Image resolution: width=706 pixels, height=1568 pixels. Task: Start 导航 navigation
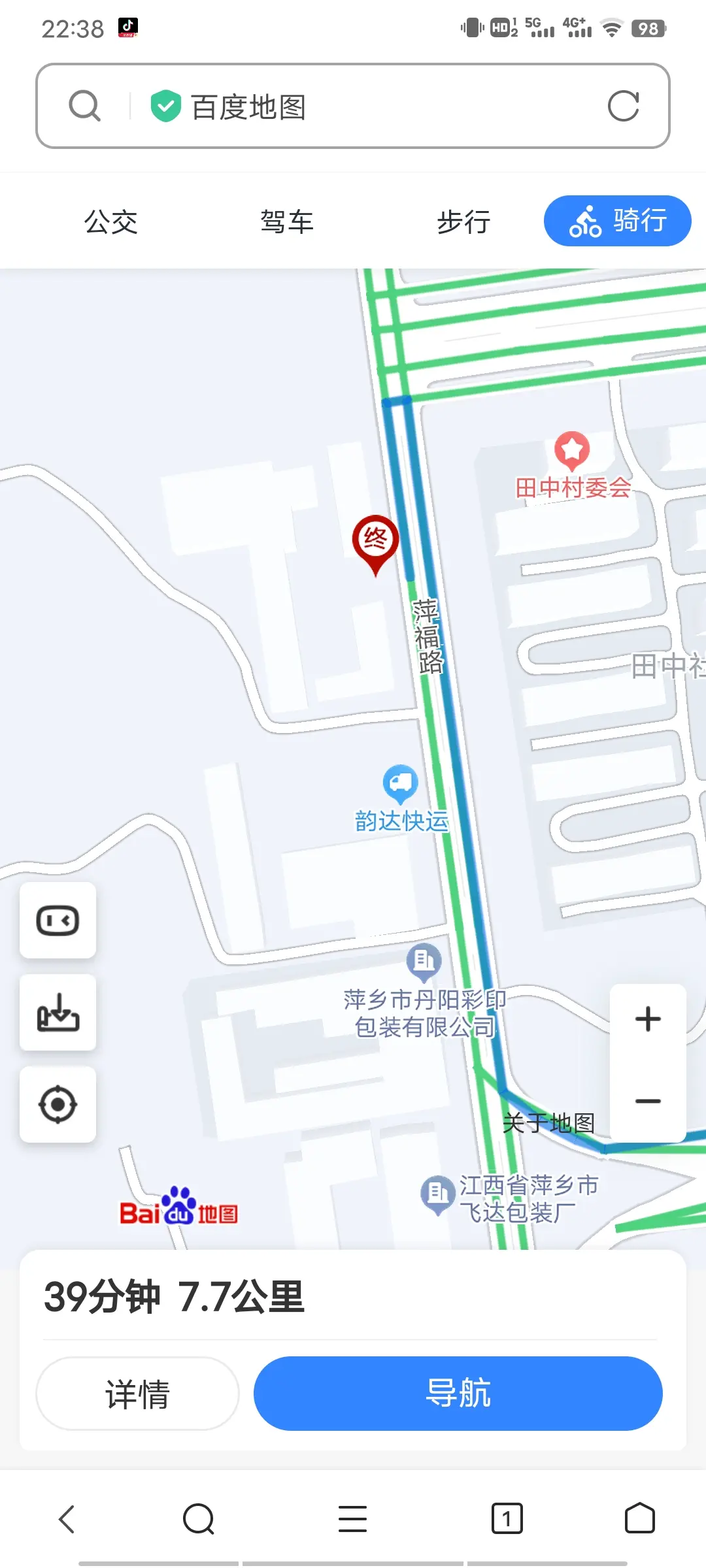tap(458, 1394)
